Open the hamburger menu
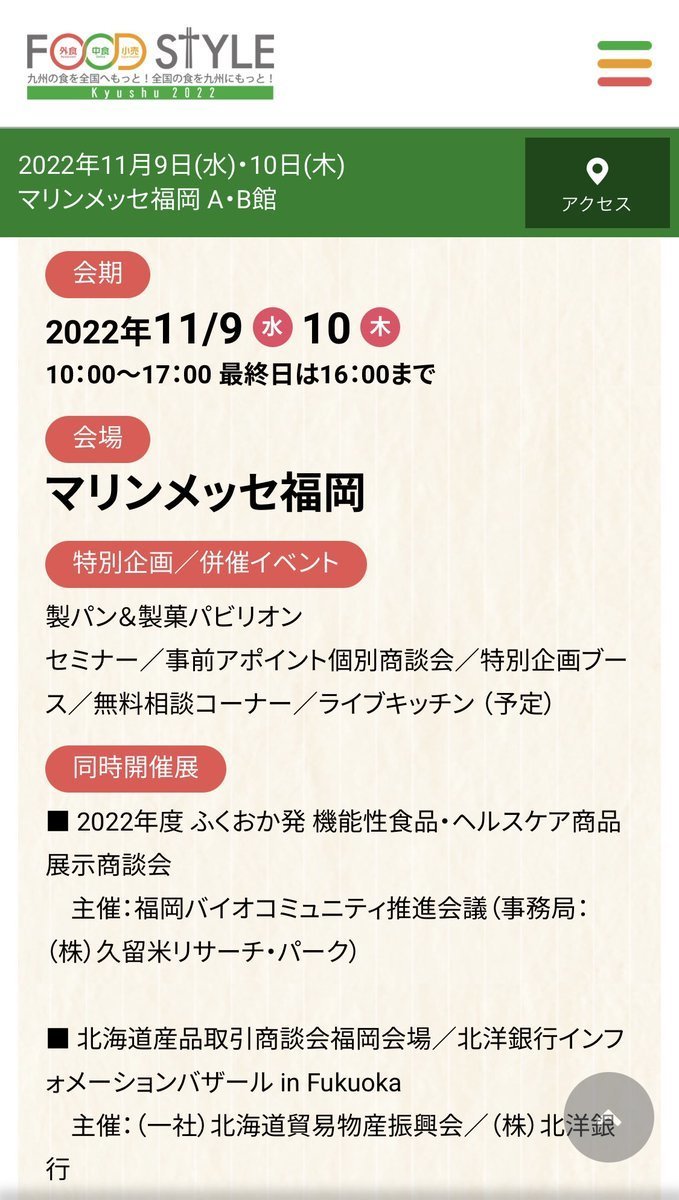679x1200 pixels. click(624, 63)
